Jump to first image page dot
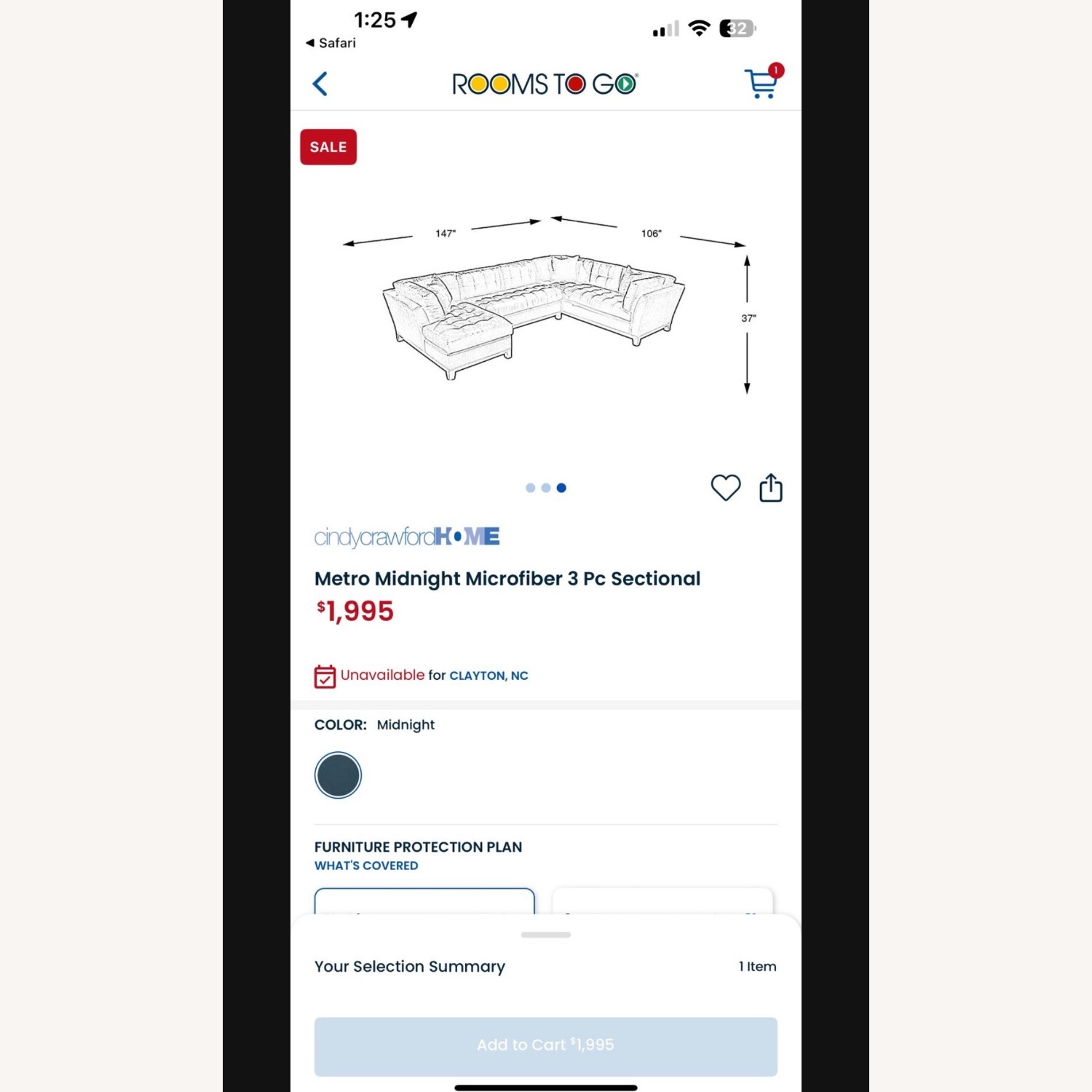Screen dimensions: 1092x1092 click(x=530, y=488)
